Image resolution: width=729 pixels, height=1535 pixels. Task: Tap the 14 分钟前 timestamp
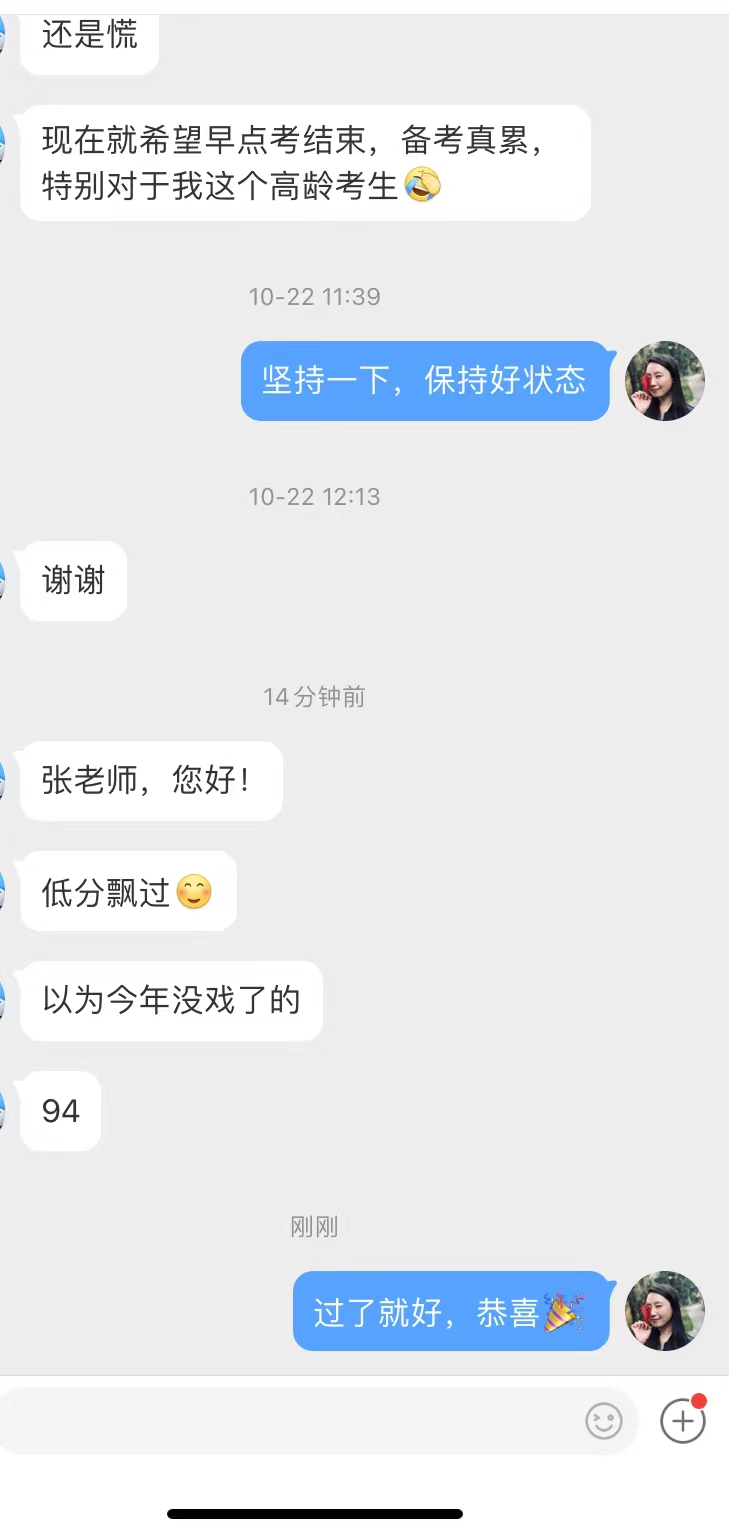point(314,698)
